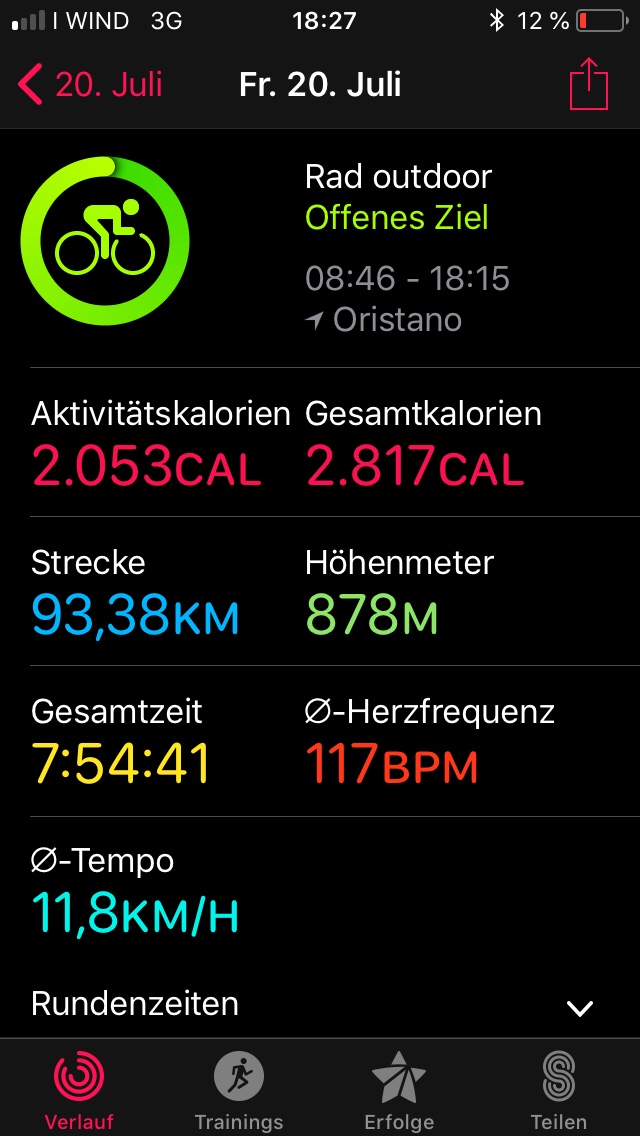
Task: Open the Teilen tab
Action: tap(558, 1088)
